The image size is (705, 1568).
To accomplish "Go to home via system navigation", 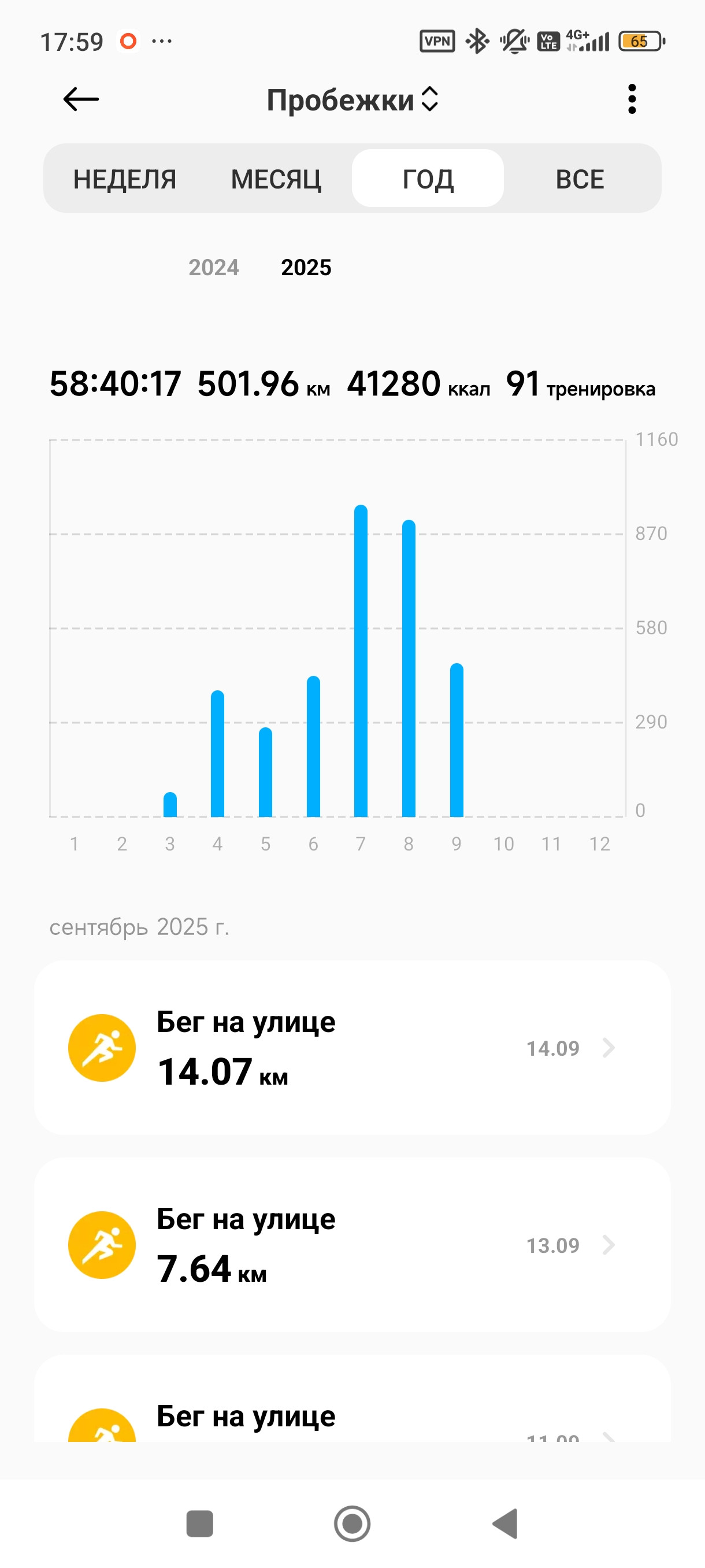I will point(352,1523).
